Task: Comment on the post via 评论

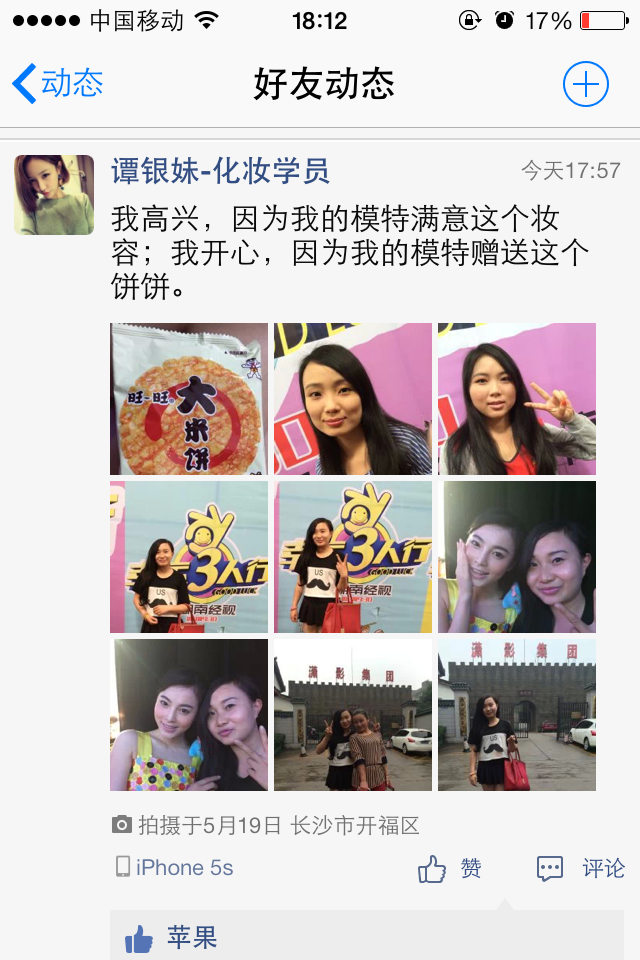Action: 581,869
